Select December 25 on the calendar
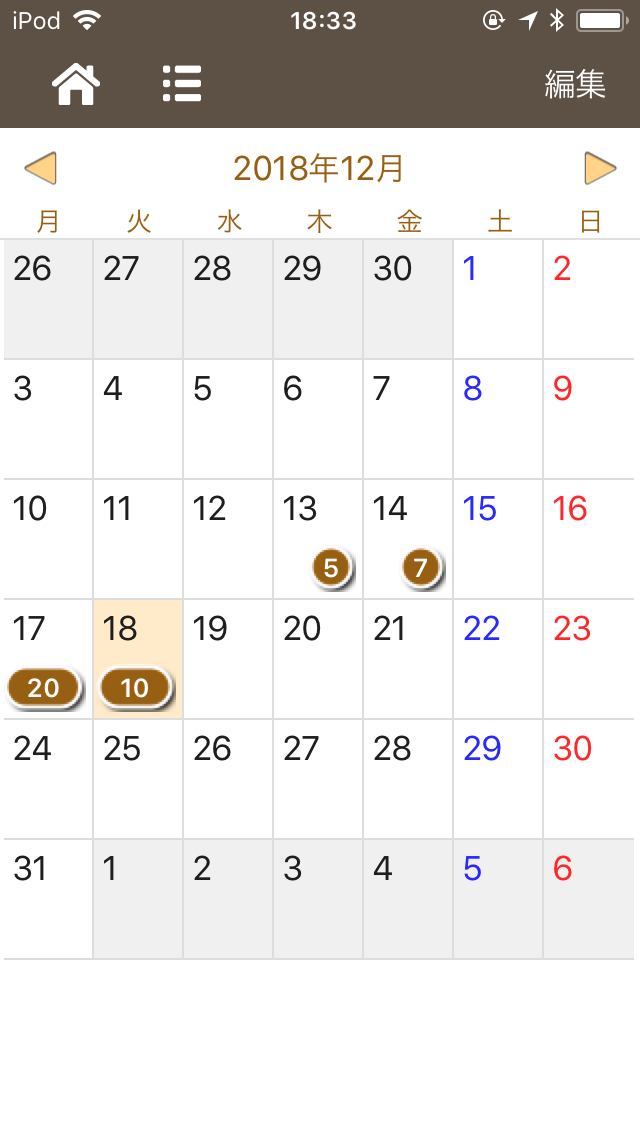This screenshot has width=640, height=1136. click(x=138, y=780)
